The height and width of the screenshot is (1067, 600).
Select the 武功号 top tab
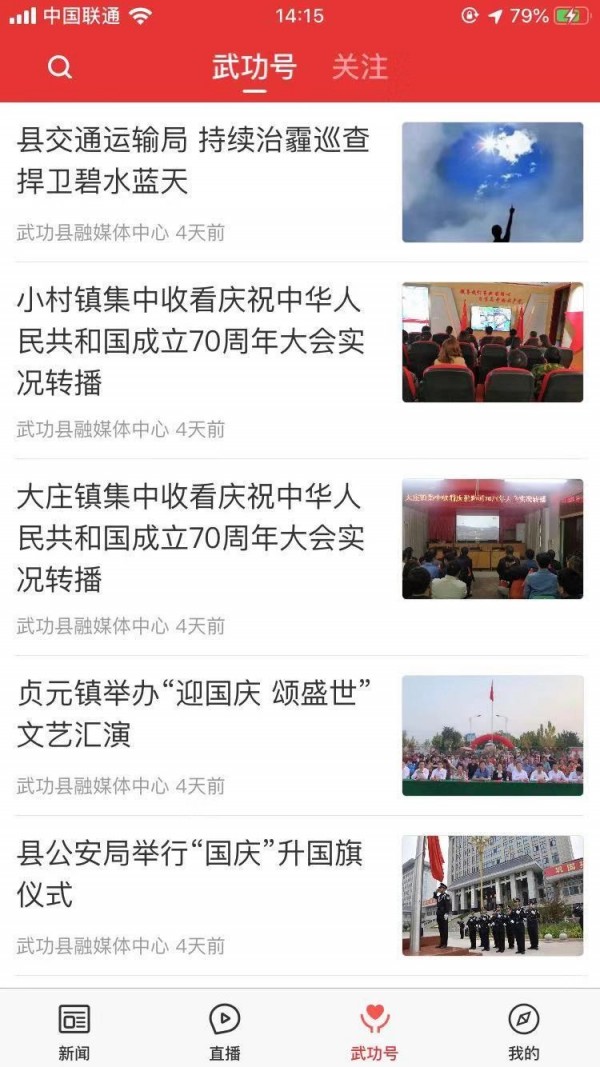254,67
